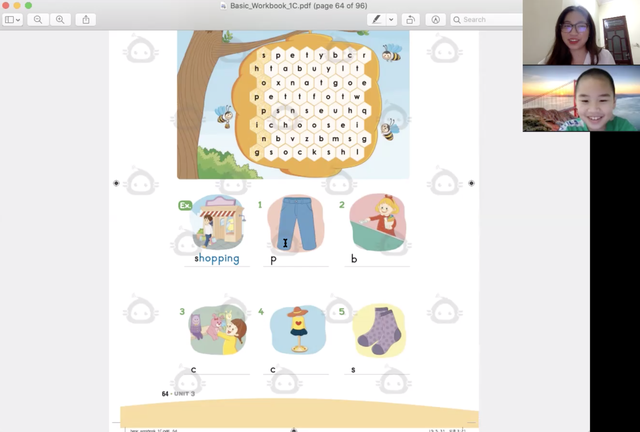Image resolution: width=640 pixels, height=432 pixels.
Task: Minimize the Preview window
Action: click(17, 6)
